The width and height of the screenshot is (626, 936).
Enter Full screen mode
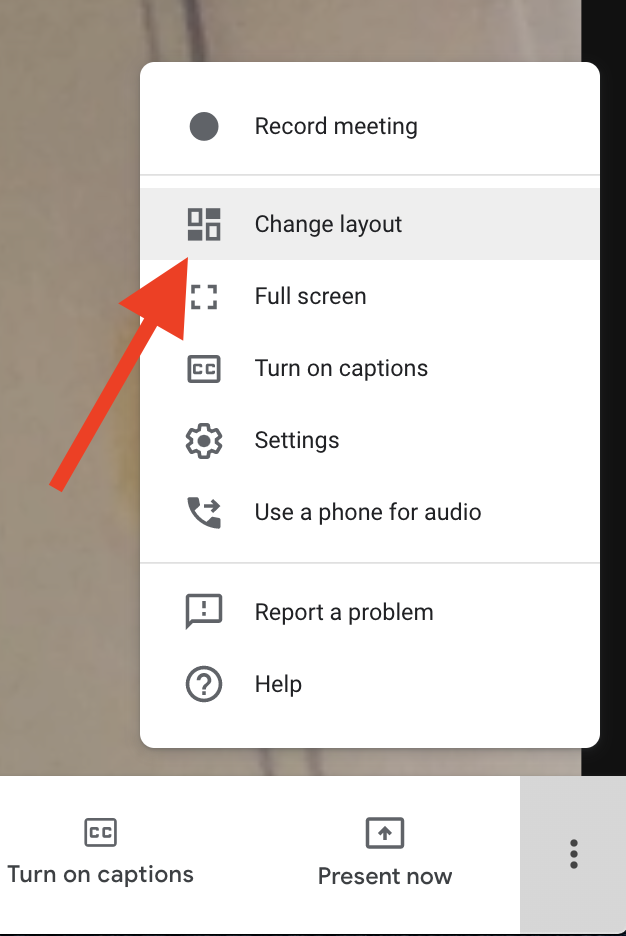(x=310, y=296)
